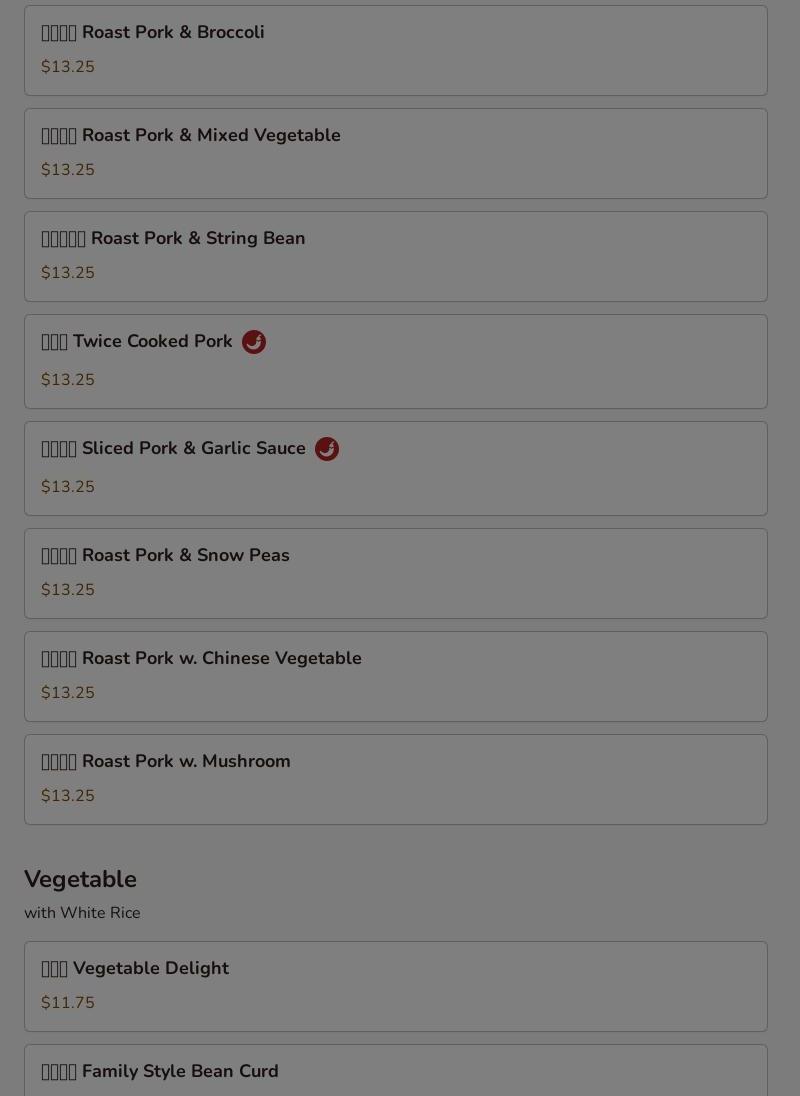The height and width of the screenshot is (1096, 800).
Task: Open Roast Pork & Mixed Vegetable item
Action: tap(395, 153)
